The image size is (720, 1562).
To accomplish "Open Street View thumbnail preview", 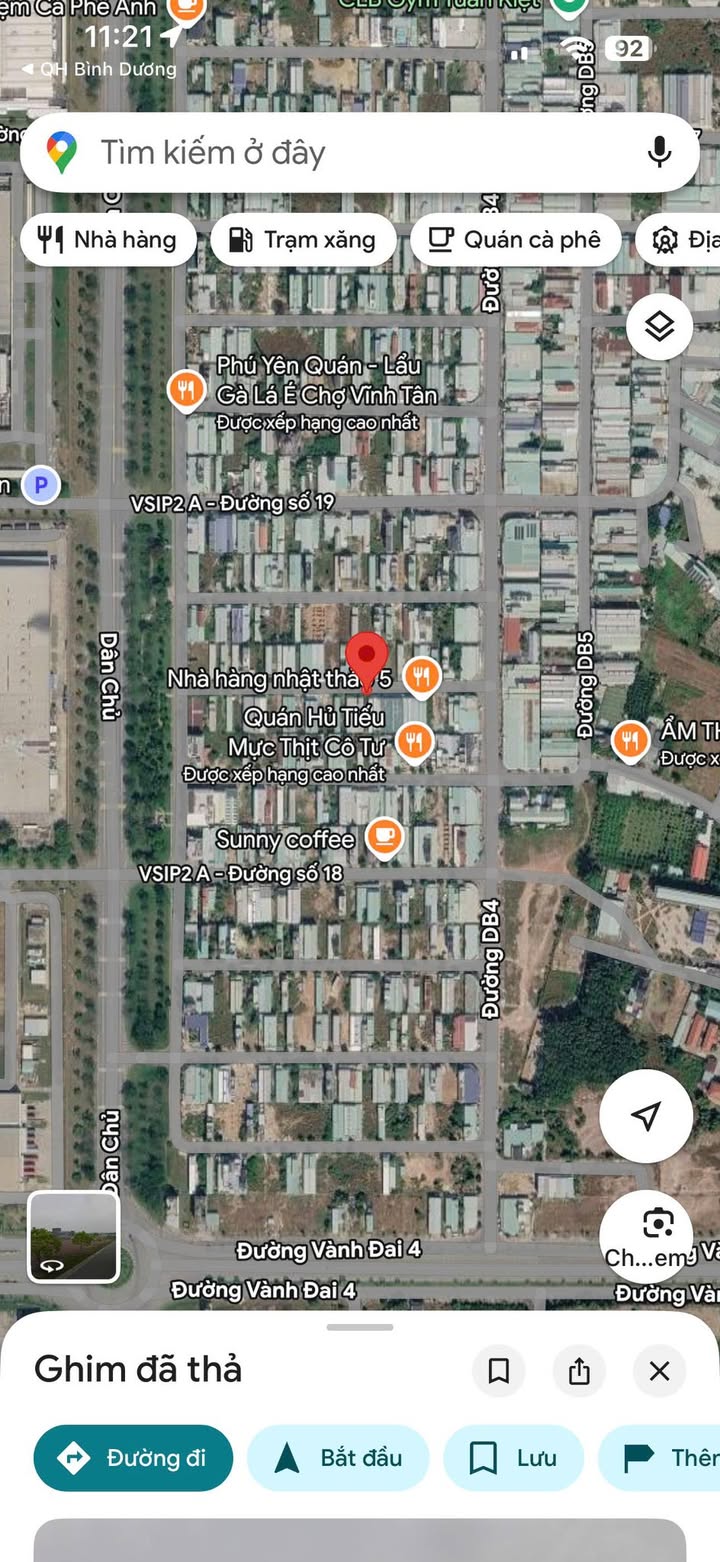I will 74,1238.
